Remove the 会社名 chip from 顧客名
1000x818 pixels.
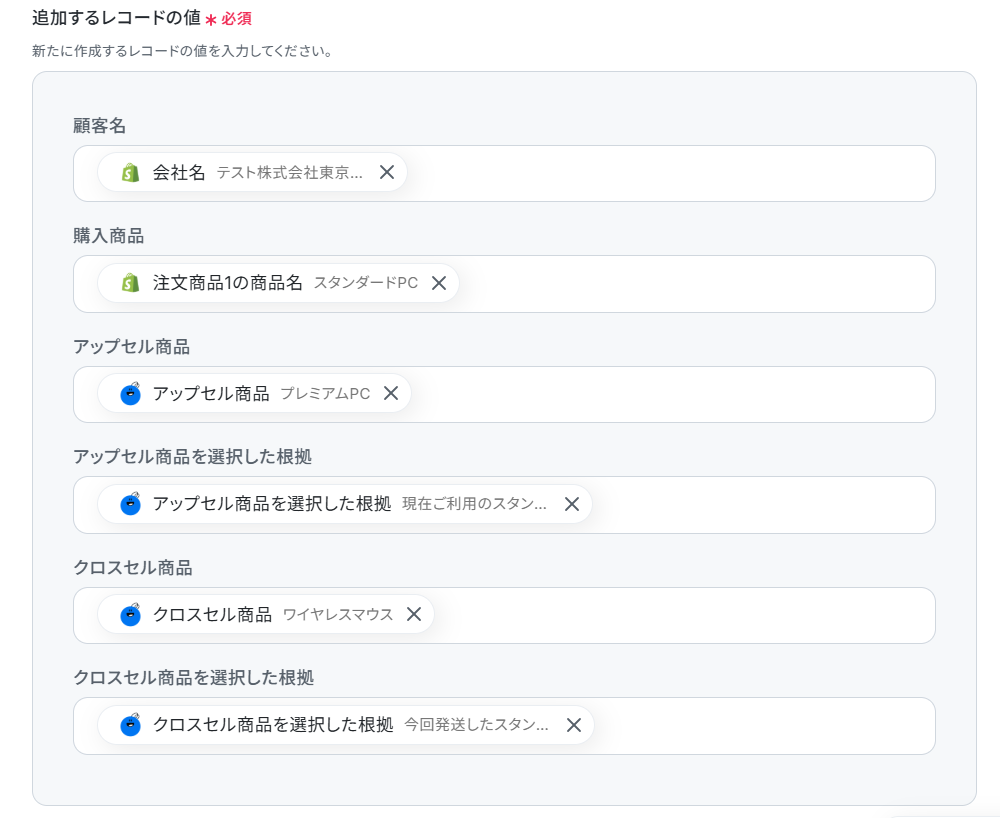point(386,172)
